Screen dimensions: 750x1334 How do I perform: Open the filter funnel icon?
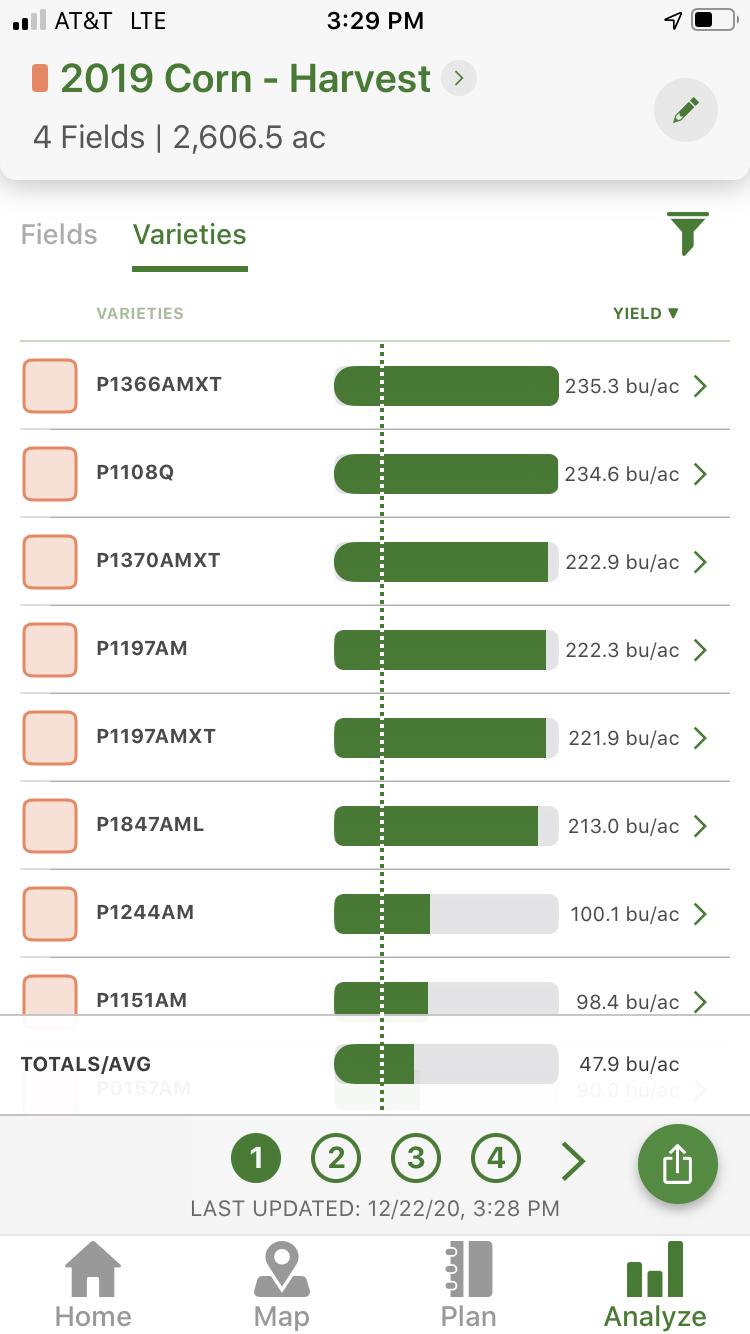pyautogui.click(x=688, y=234)
